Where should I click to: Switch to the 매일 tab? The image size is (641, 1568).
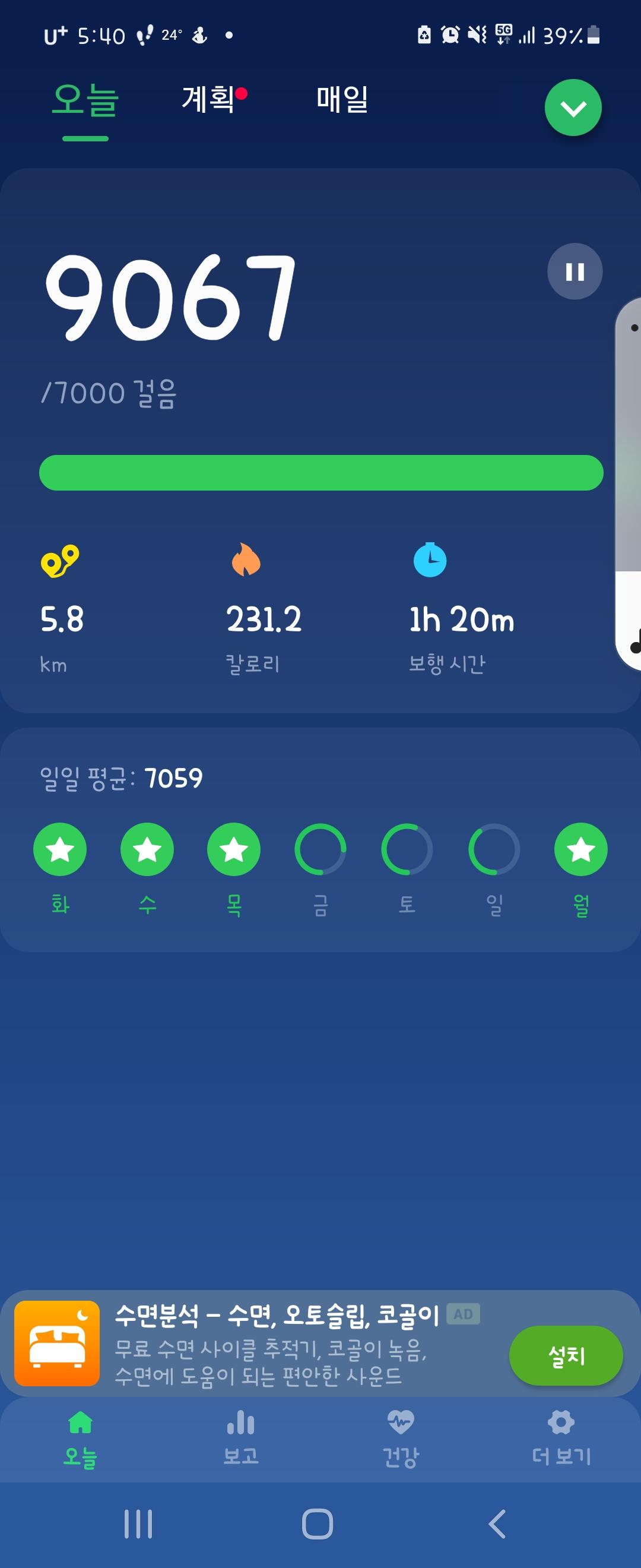point(342,99)
